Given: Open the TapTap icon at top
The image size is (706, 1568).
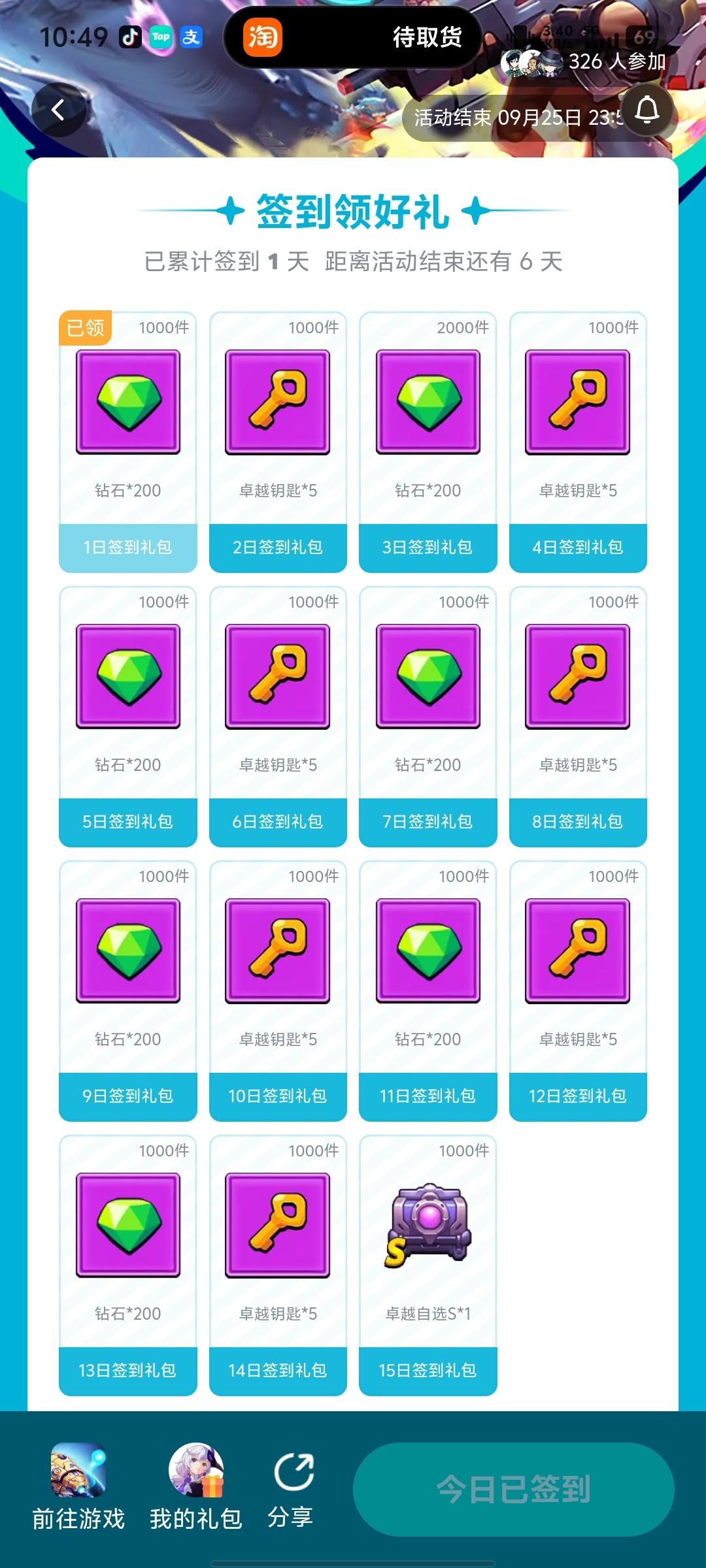Looking at the screenshot, I should coord(161,38).
